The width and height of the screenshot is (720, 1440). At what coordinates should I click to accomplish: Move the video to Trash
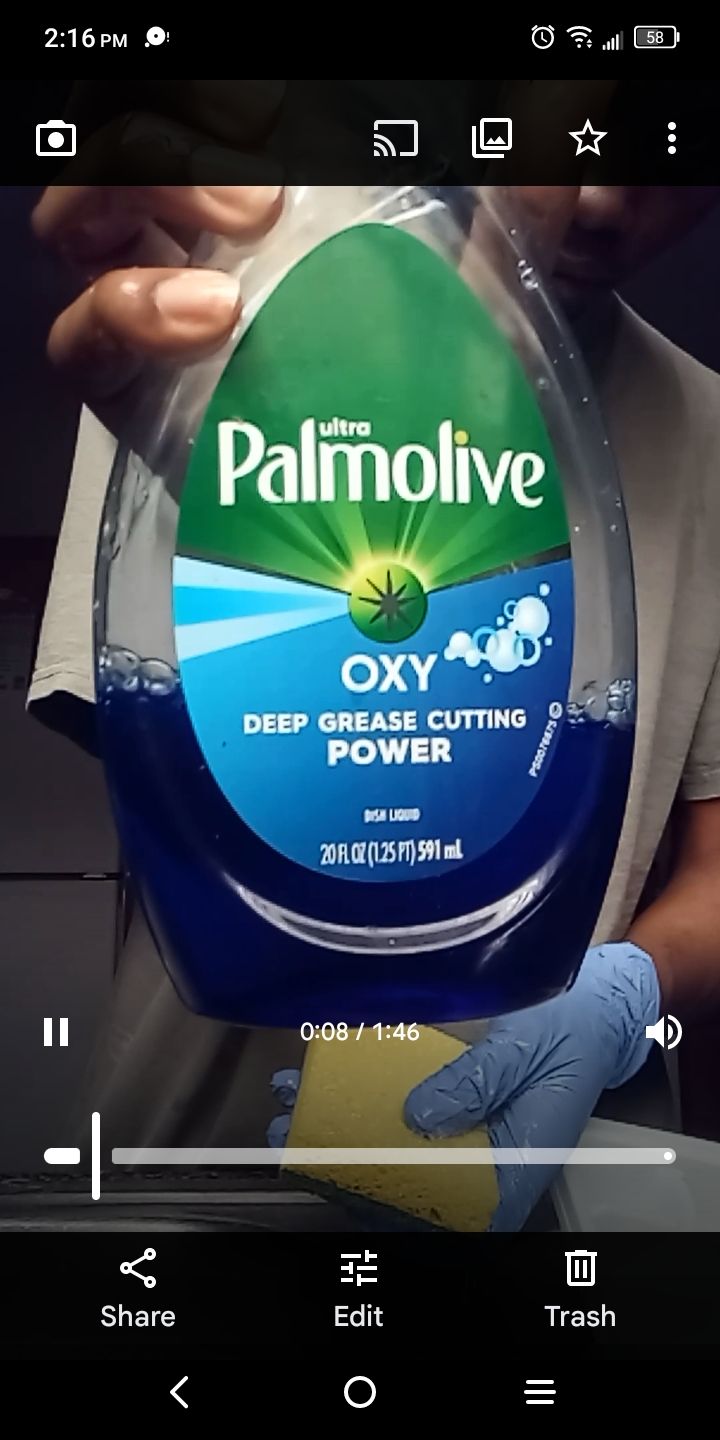pyautogui.click(x=580, y=1289)
